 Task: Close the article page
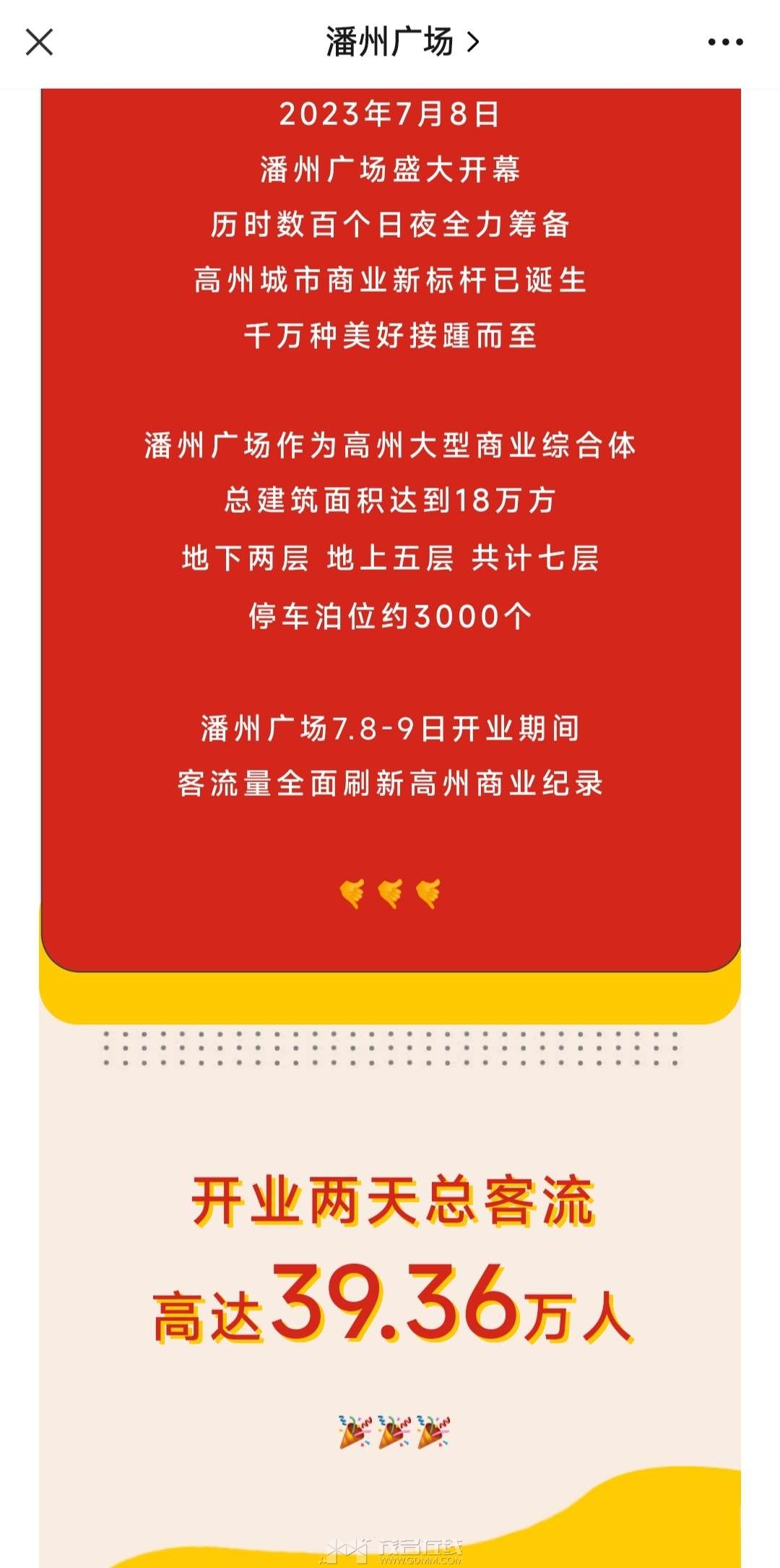coord(40,42)
